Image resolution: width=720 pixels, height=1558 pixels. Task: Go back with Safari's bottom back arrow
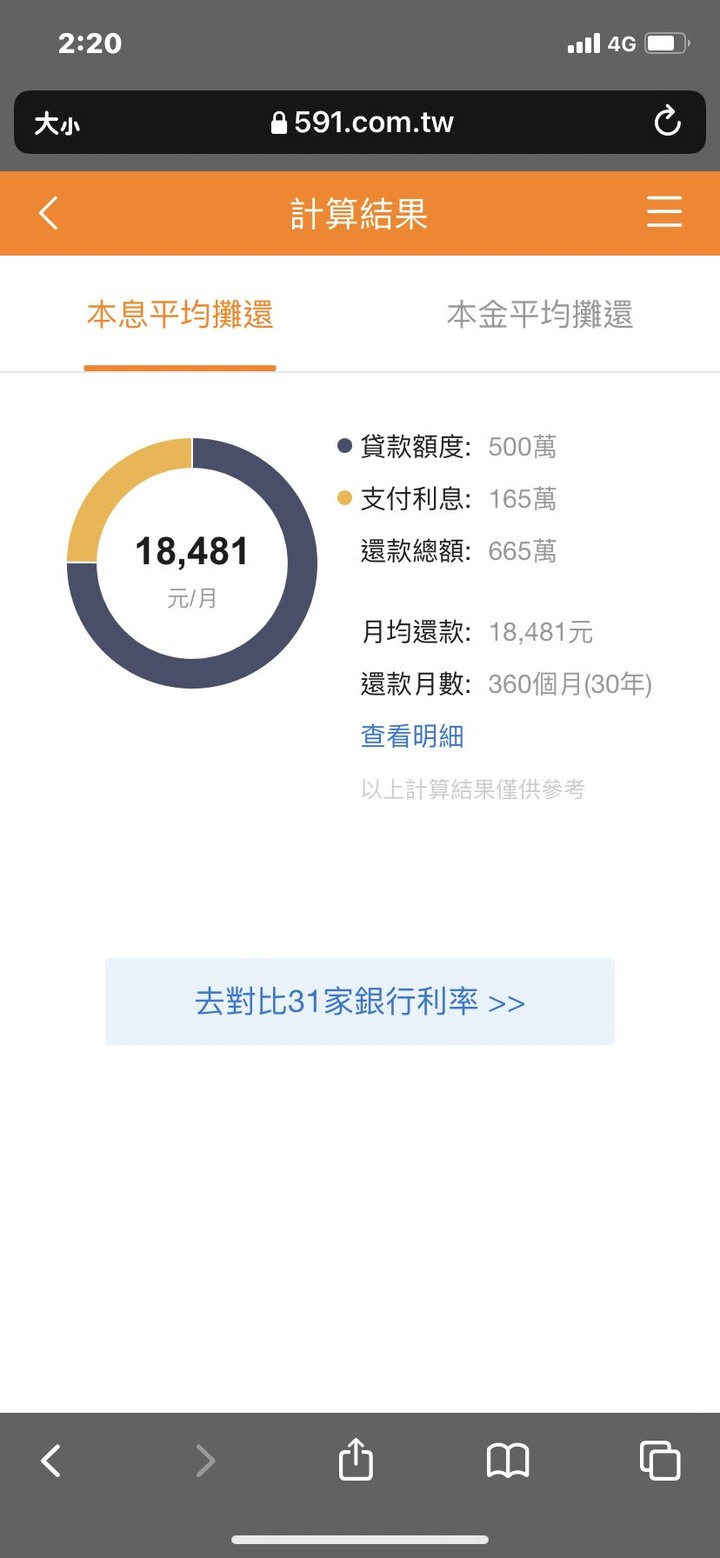click(51, 1461)
